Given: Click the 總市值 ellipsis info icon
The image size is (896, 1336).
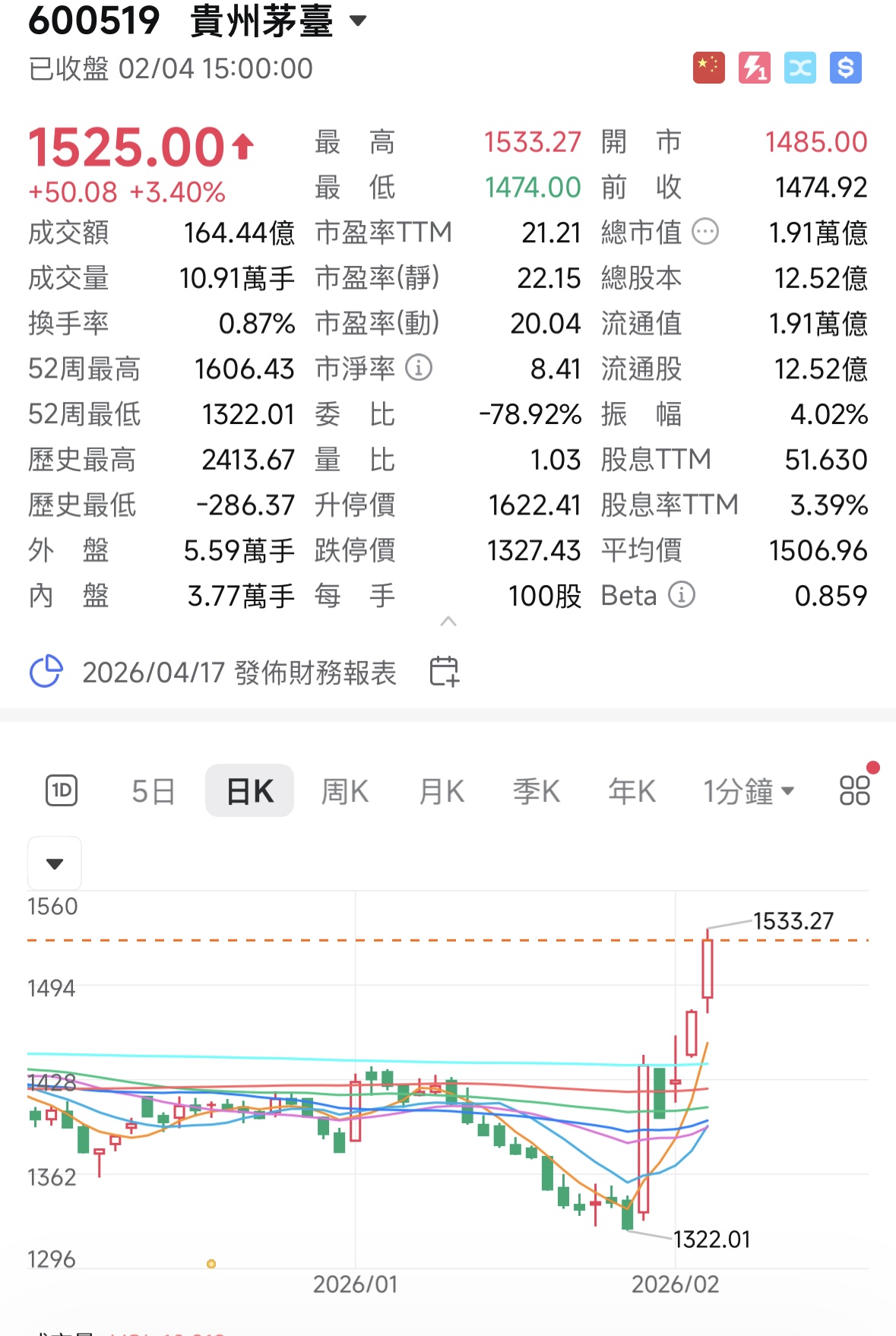Looking at the screenshot, I should click(x=704, y=233).
